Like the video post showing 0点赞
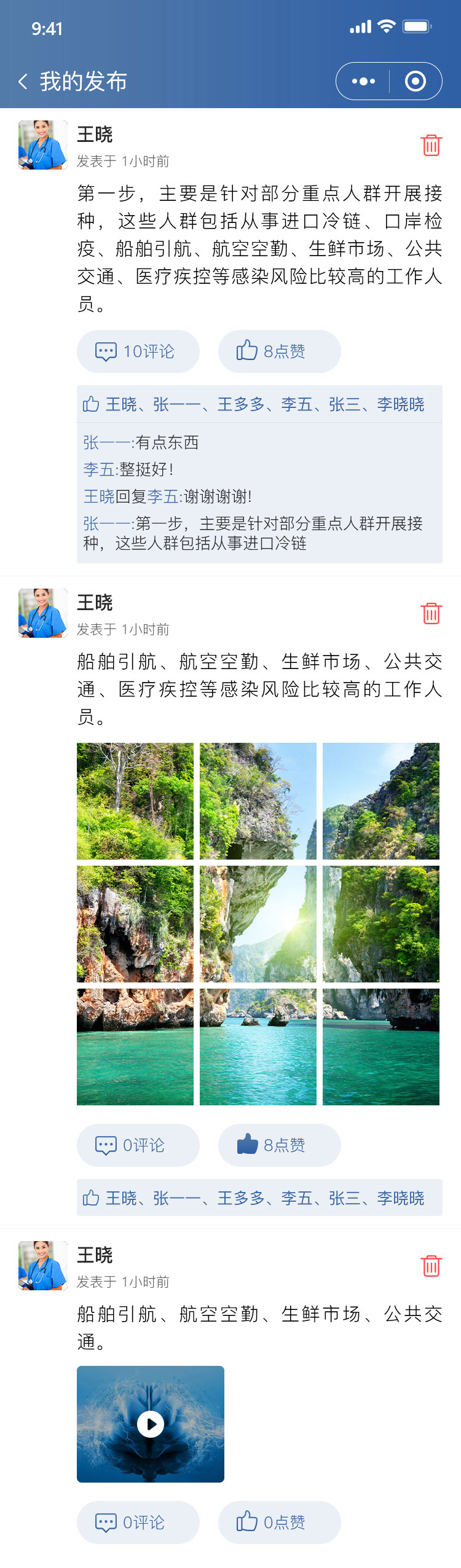Screen dimensions: 461x1568 (279, 1523)
